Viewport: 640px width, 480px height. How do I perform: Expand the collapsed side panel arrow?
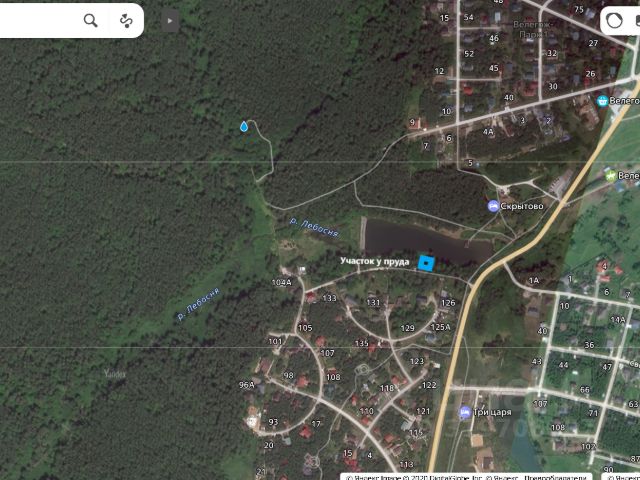click(171, 20)
